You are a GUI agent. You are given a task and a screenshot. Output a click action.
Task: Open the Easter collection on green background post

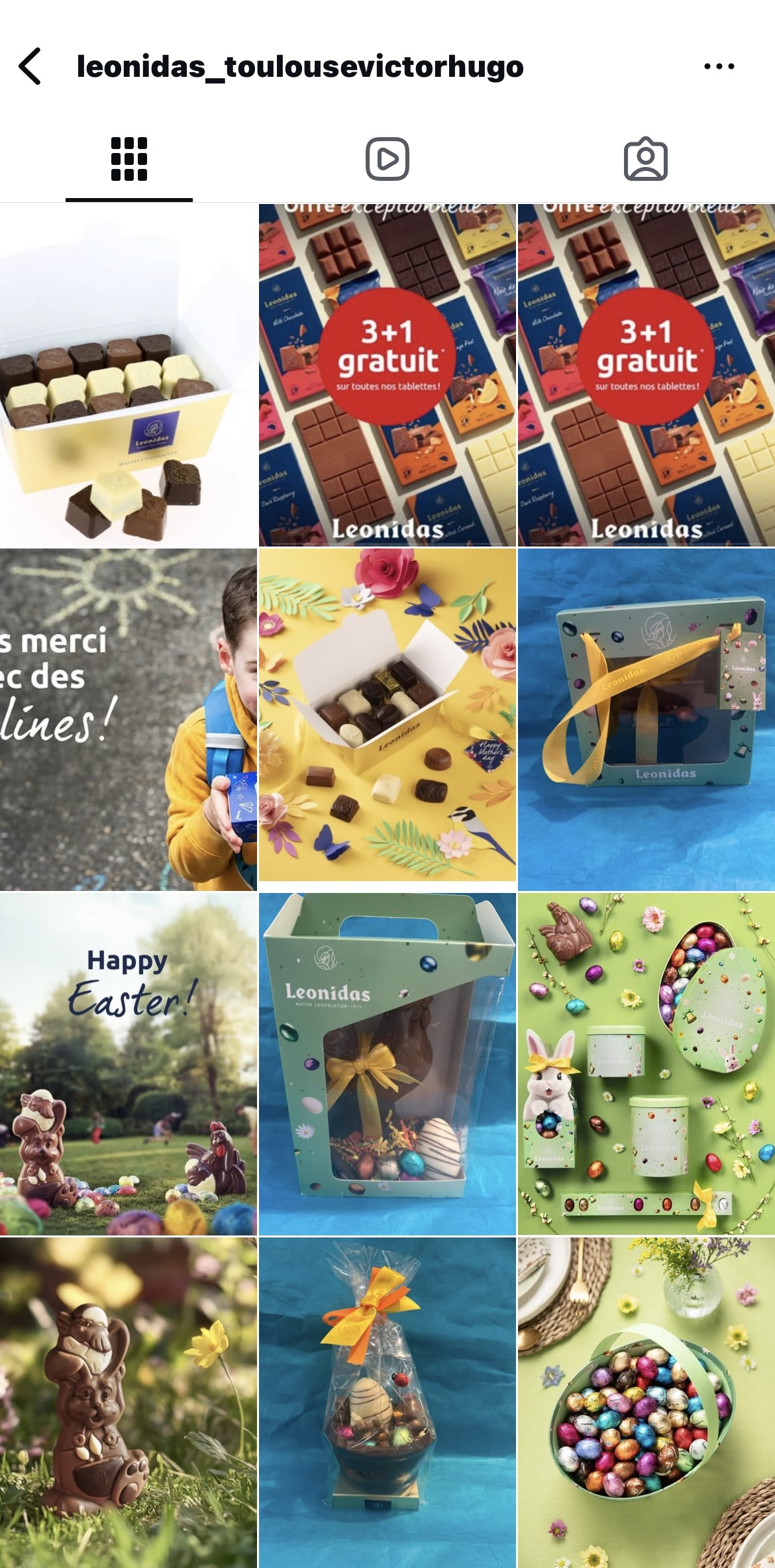point(646,1064)
